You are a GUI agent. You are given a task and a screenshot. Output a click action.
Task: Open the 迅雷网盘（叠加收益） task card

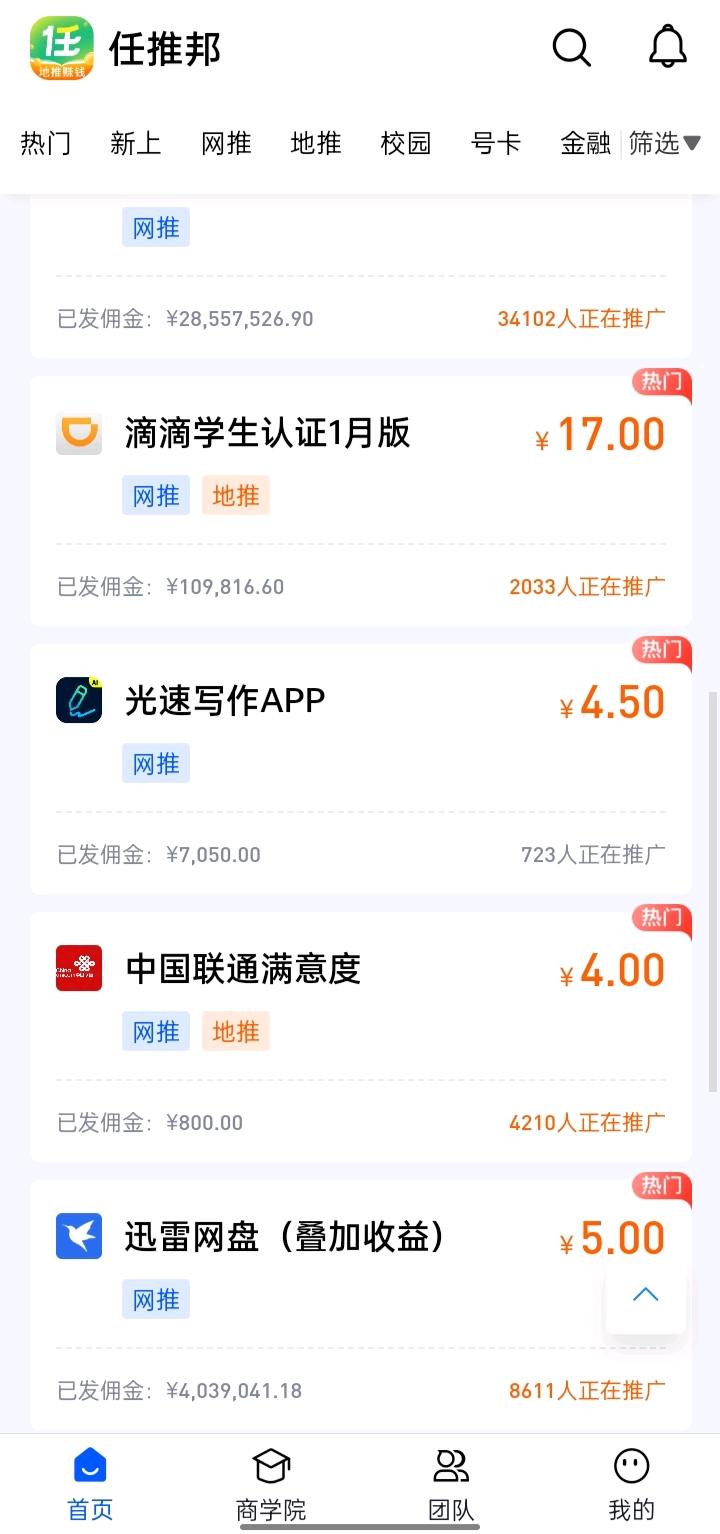pos(361,1305)
